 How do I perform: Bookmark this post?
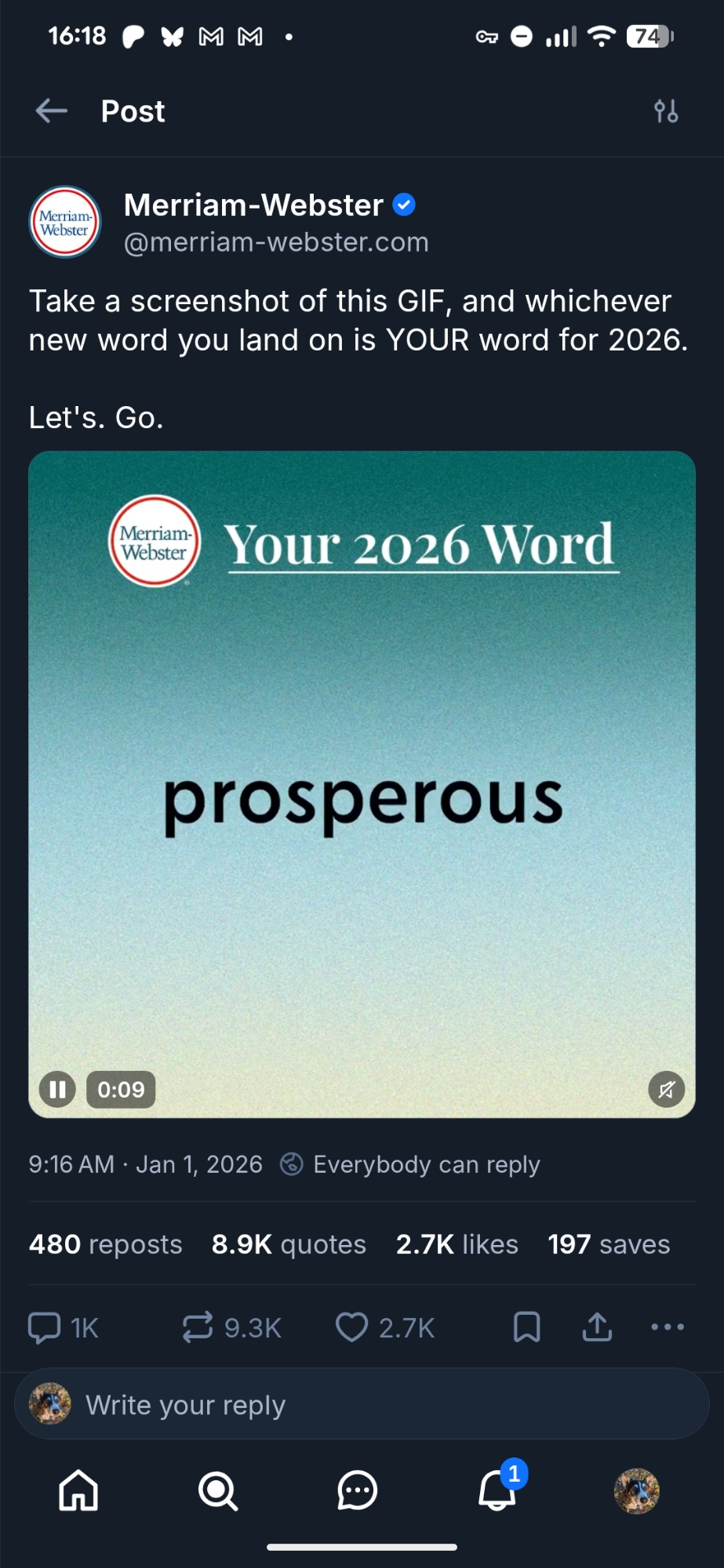click(x=526, y=1327)
